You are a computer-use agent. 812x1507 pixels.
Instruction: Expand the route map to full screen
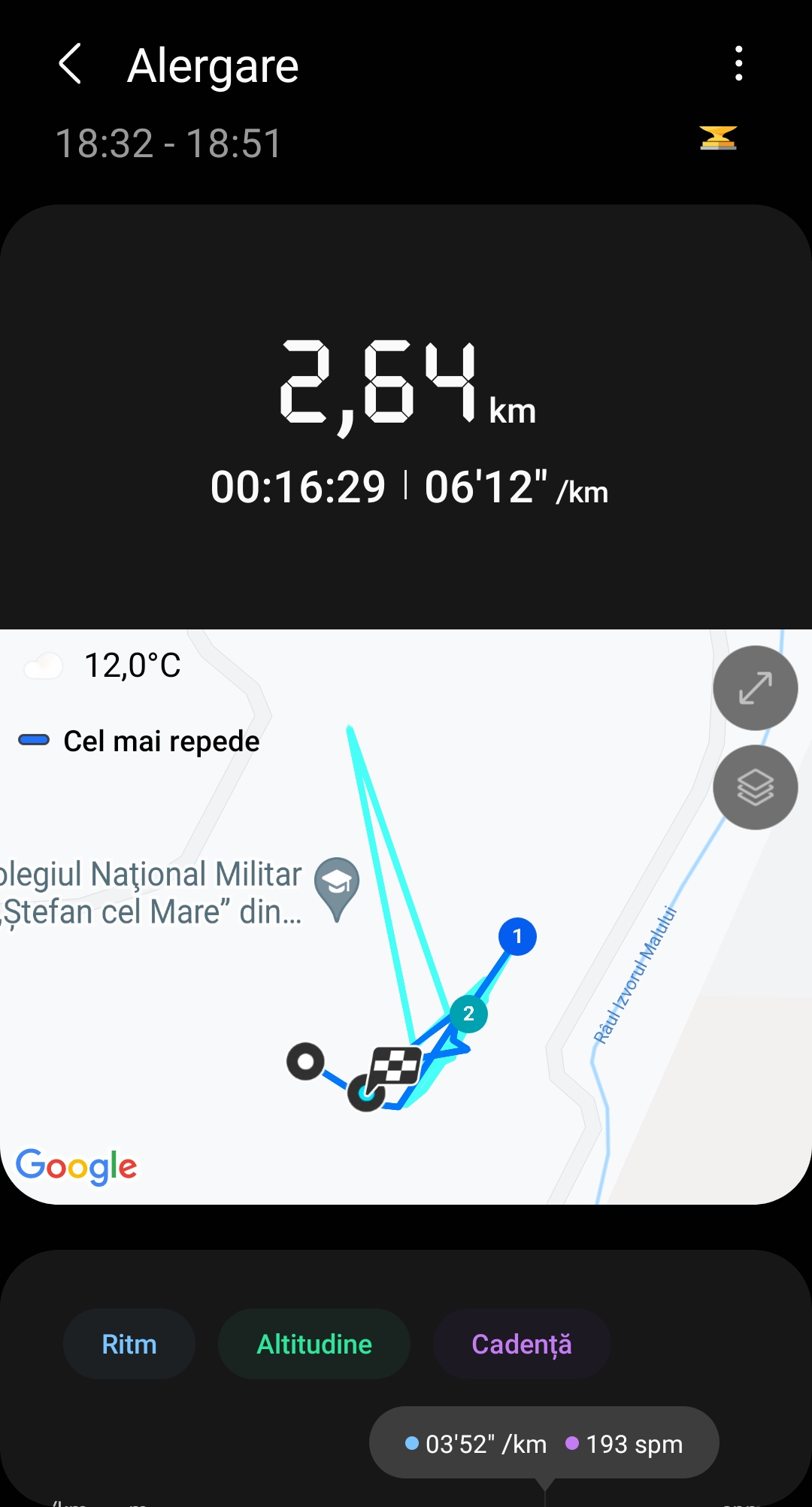coord(755,687)
